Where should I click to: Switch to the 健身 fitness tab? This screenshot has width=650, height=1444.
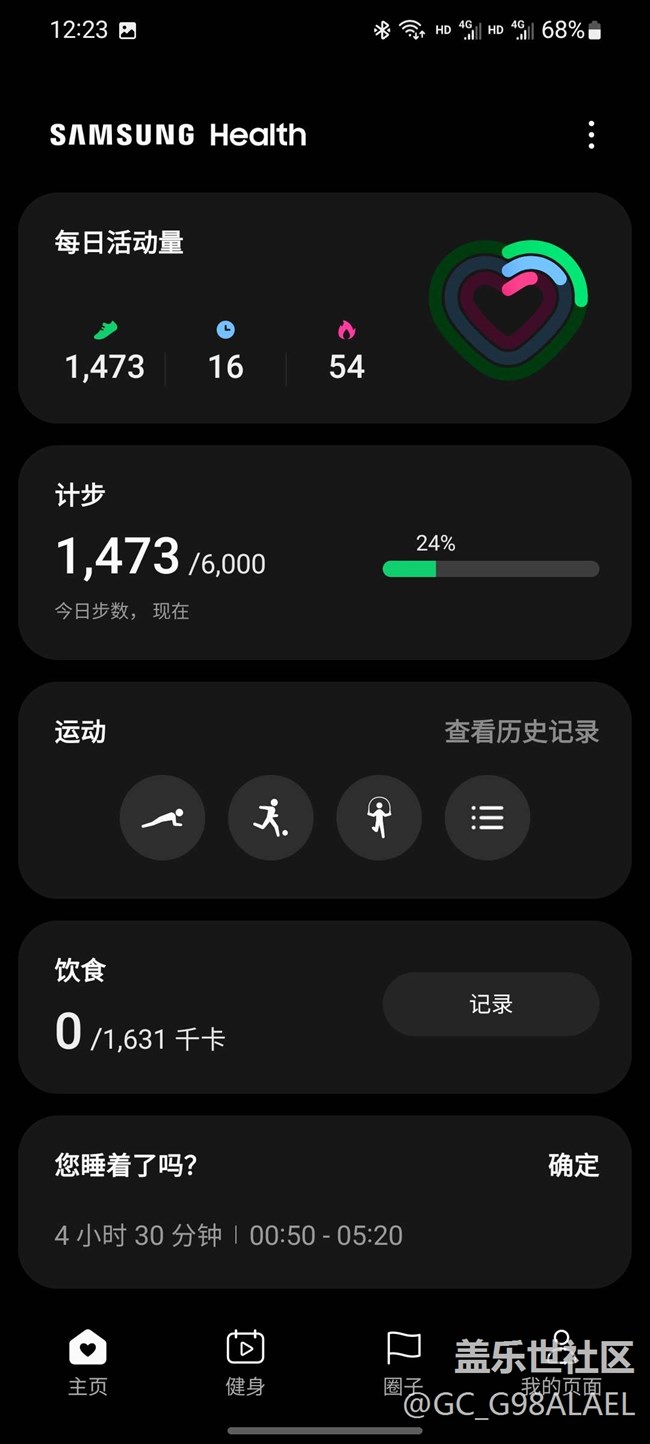[245, 1362]
